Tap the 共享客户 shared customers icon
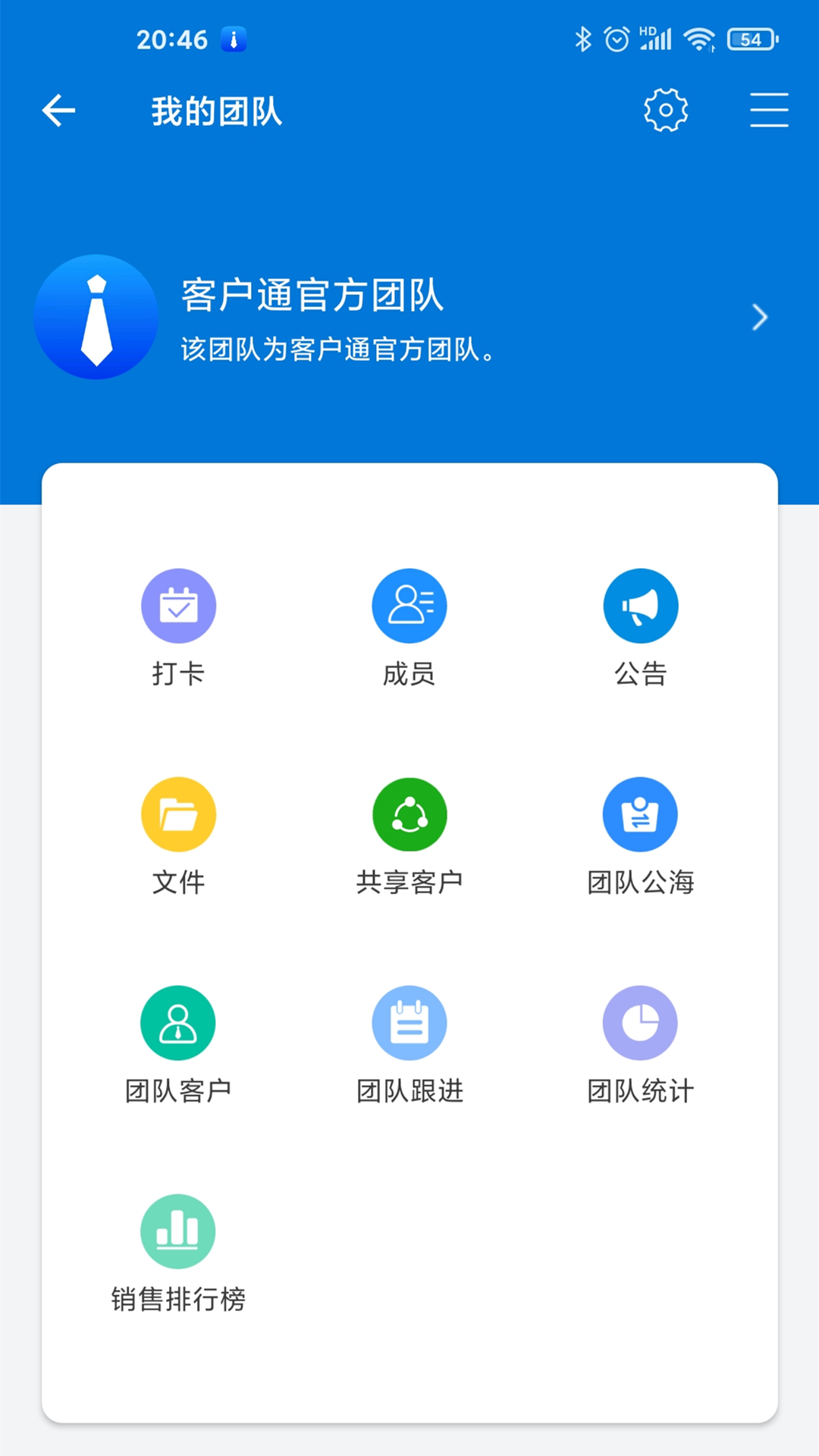This screenshot has height=1456, width=819. 409,814
